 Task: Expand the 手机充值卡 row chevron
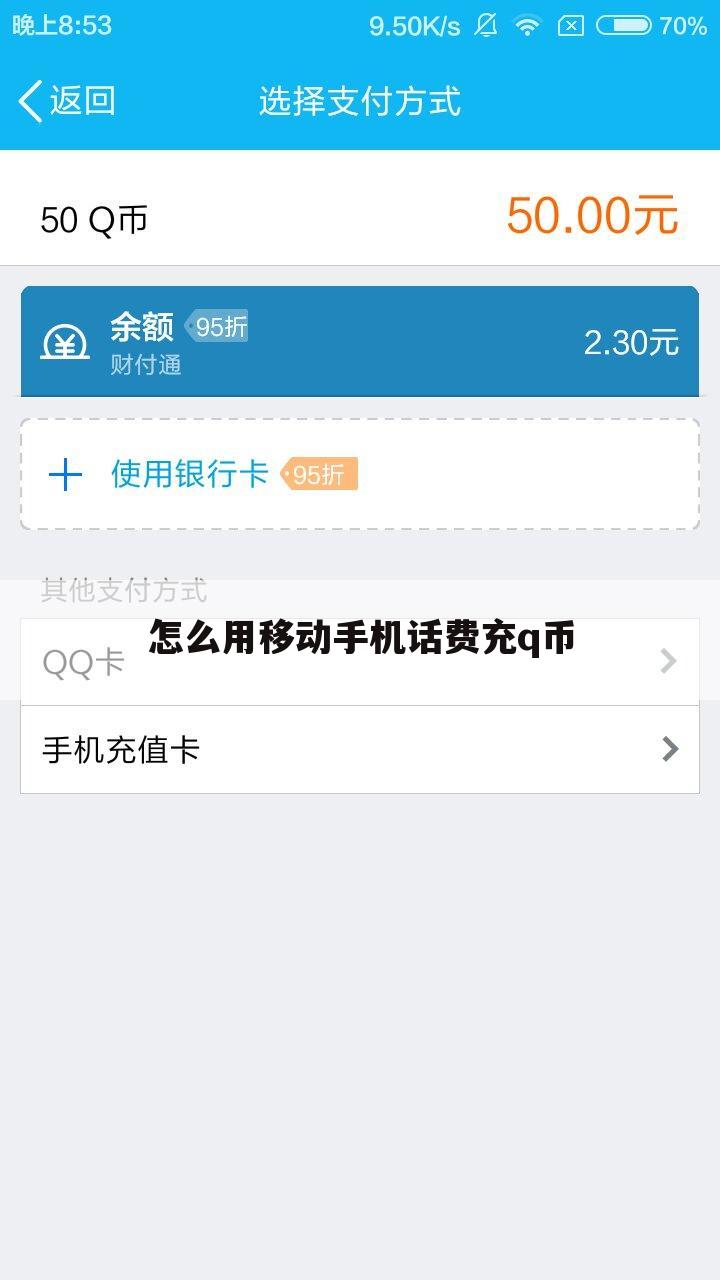tap(668, 749)
